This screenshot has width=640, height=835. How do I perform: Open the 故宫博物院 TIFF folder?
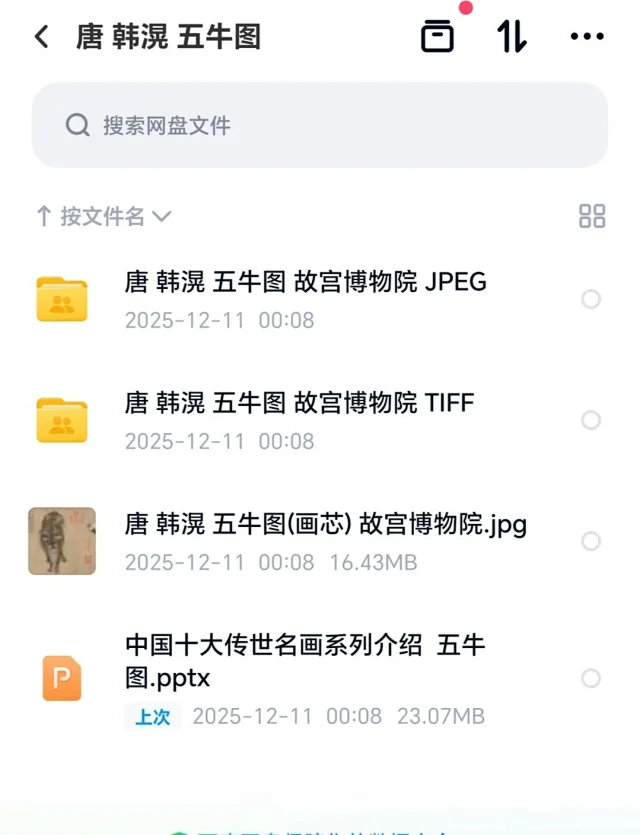click(299, 420)
